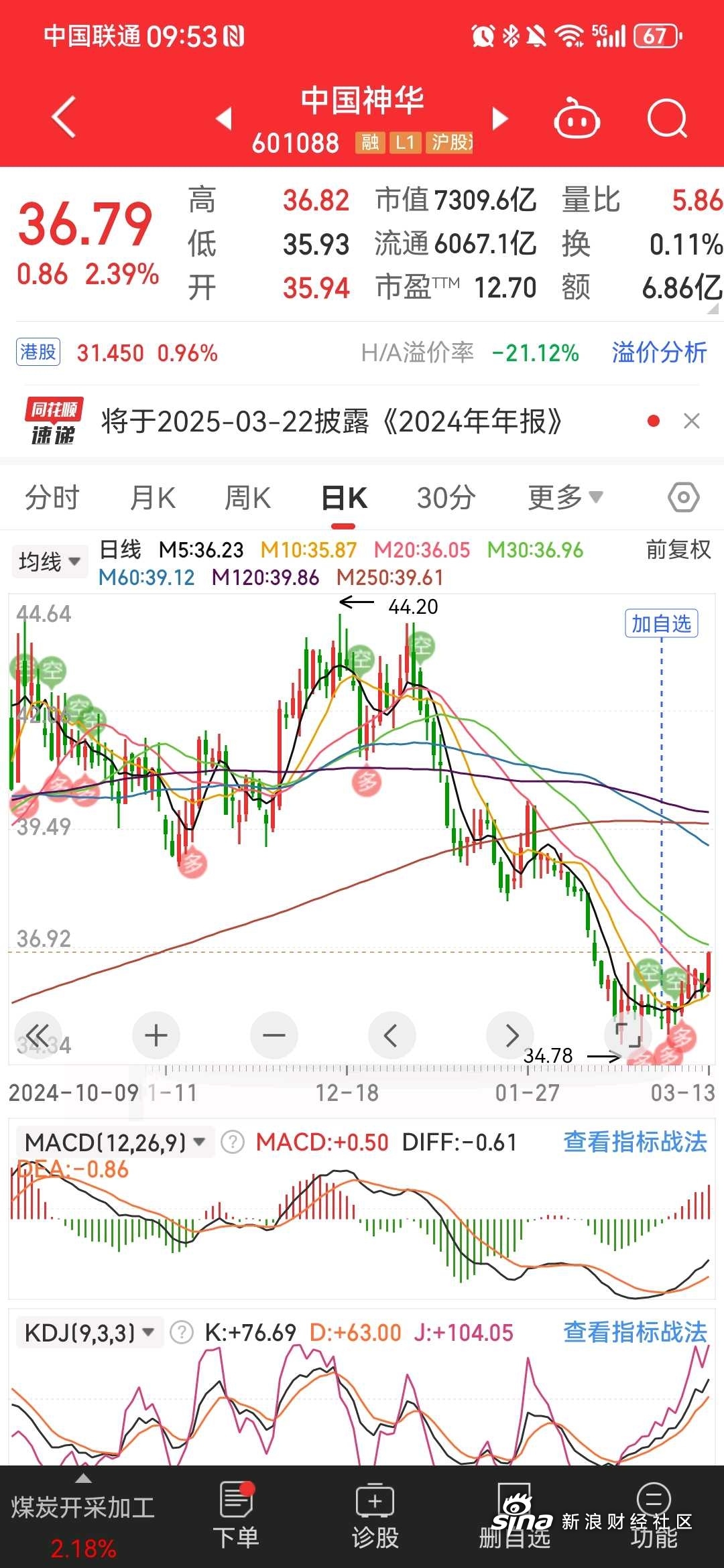The image size is (724, 1568).
Task: Switch to the 月K tab
Action: (x=153, y=498)
